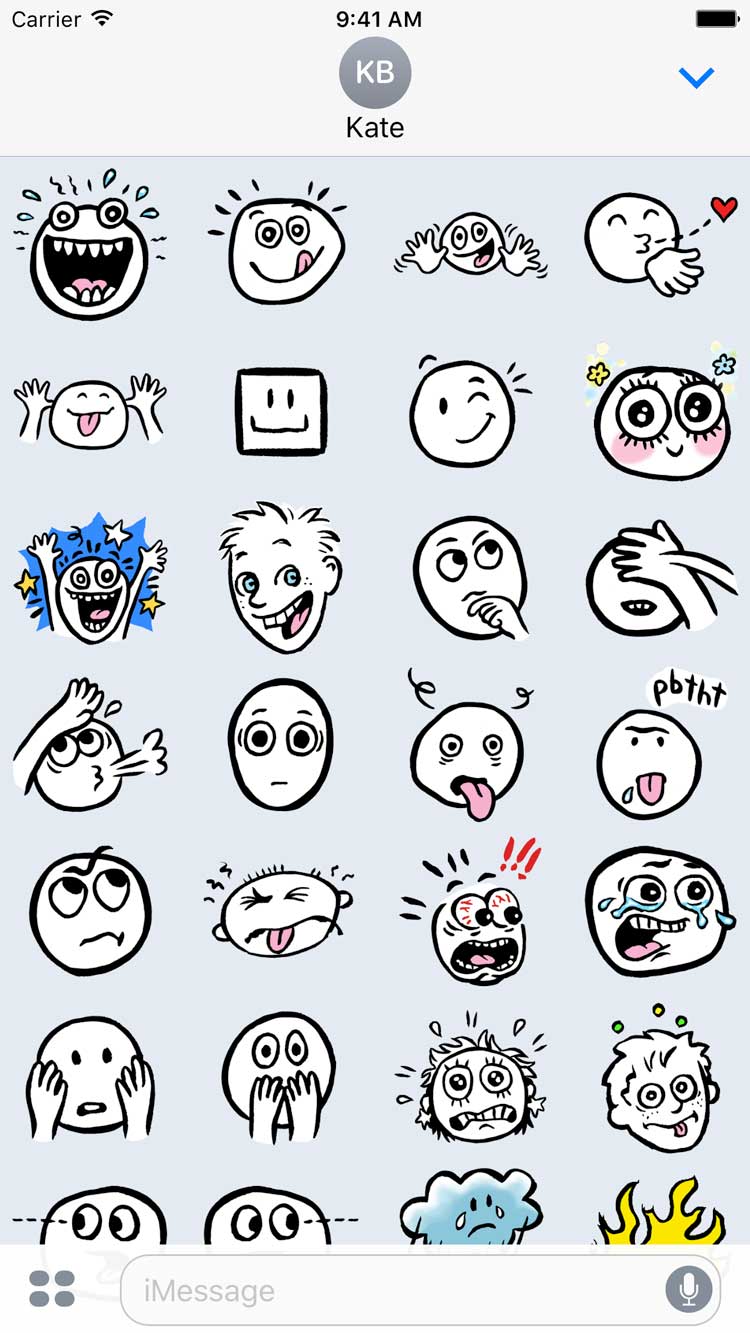Send the blue starburst cheering sticker
The image size is (750, 1333).
[x=90, y=580]
